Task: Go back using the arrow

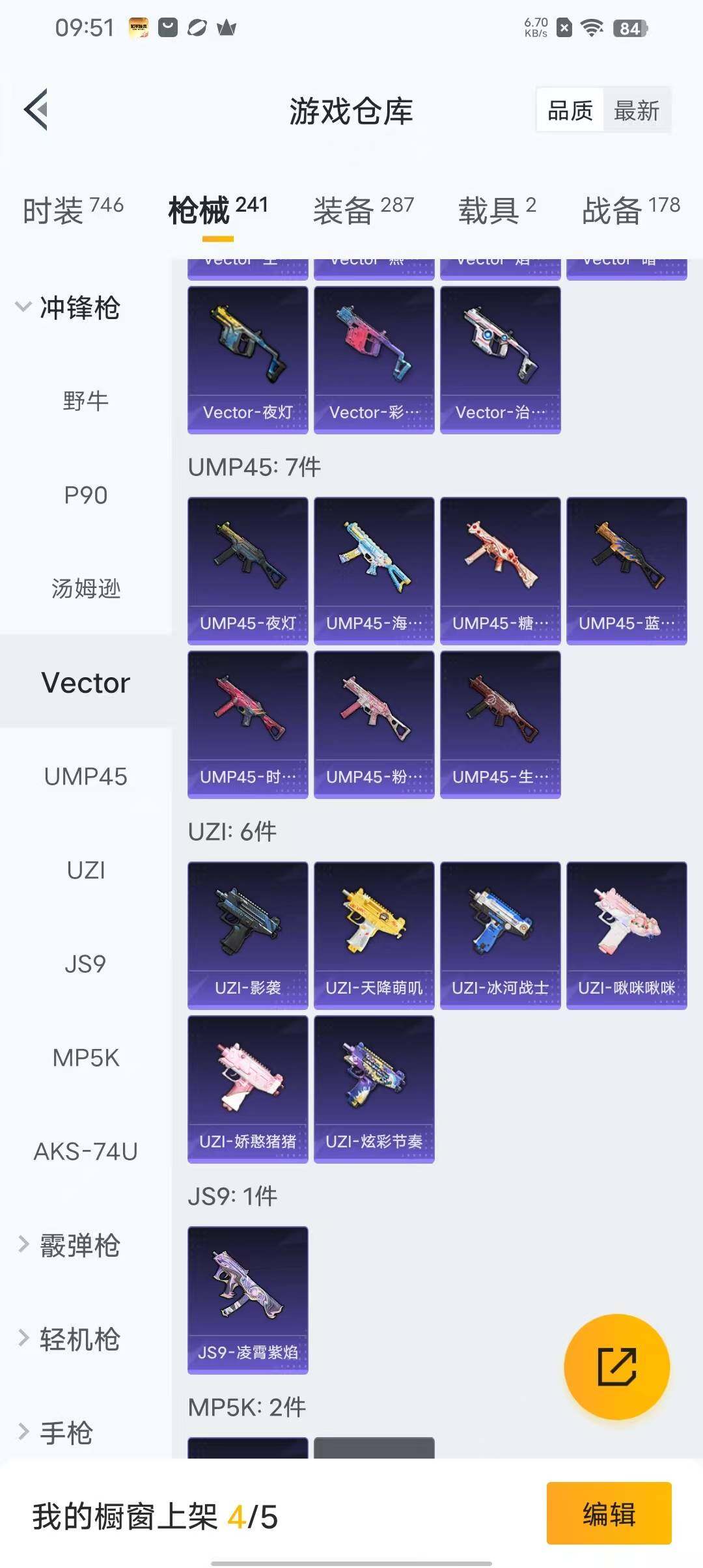Action: [36, 109]
